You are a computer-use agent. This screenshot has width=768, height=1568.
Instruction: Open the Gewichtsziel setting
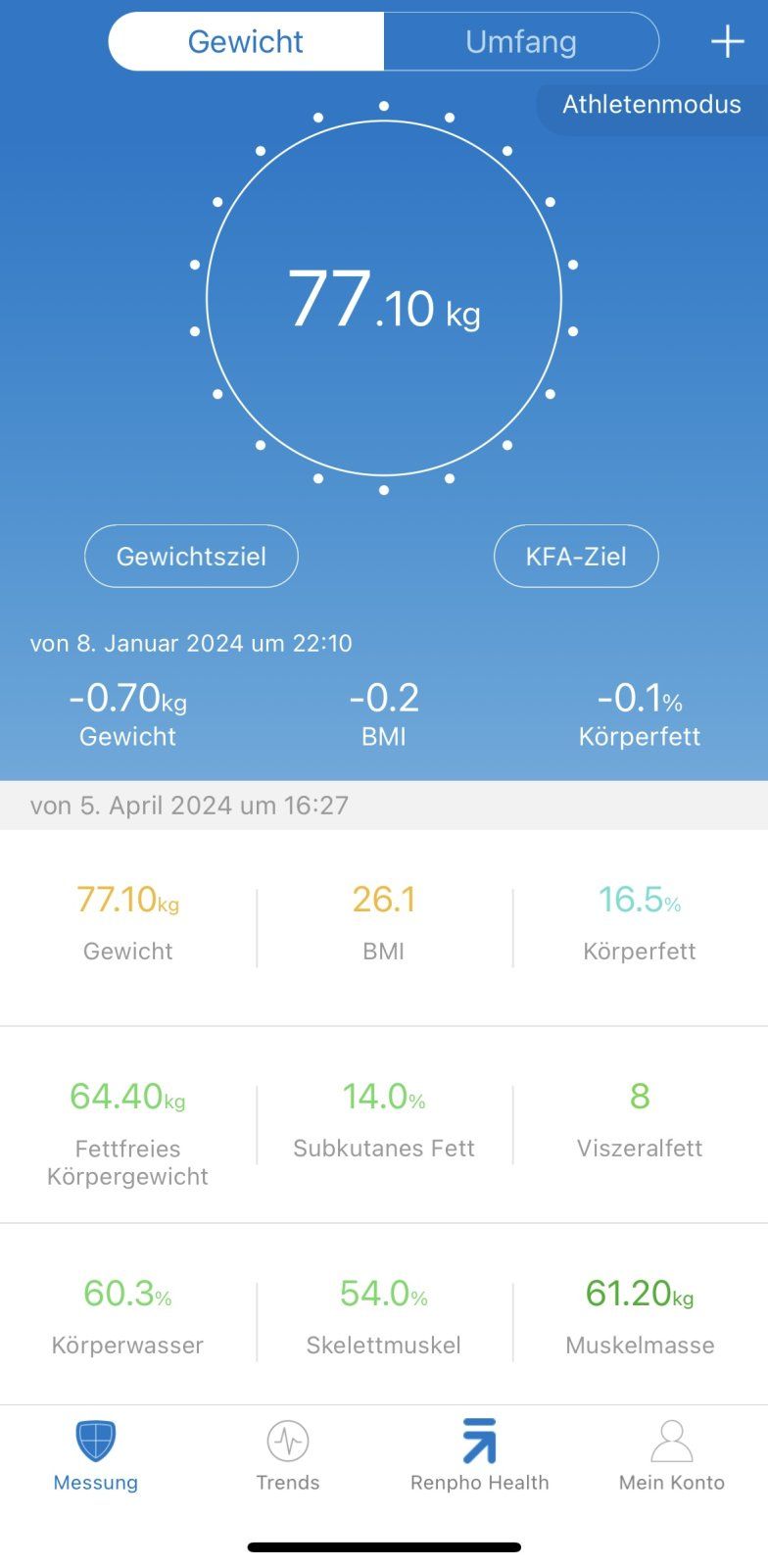pos(191,556)
